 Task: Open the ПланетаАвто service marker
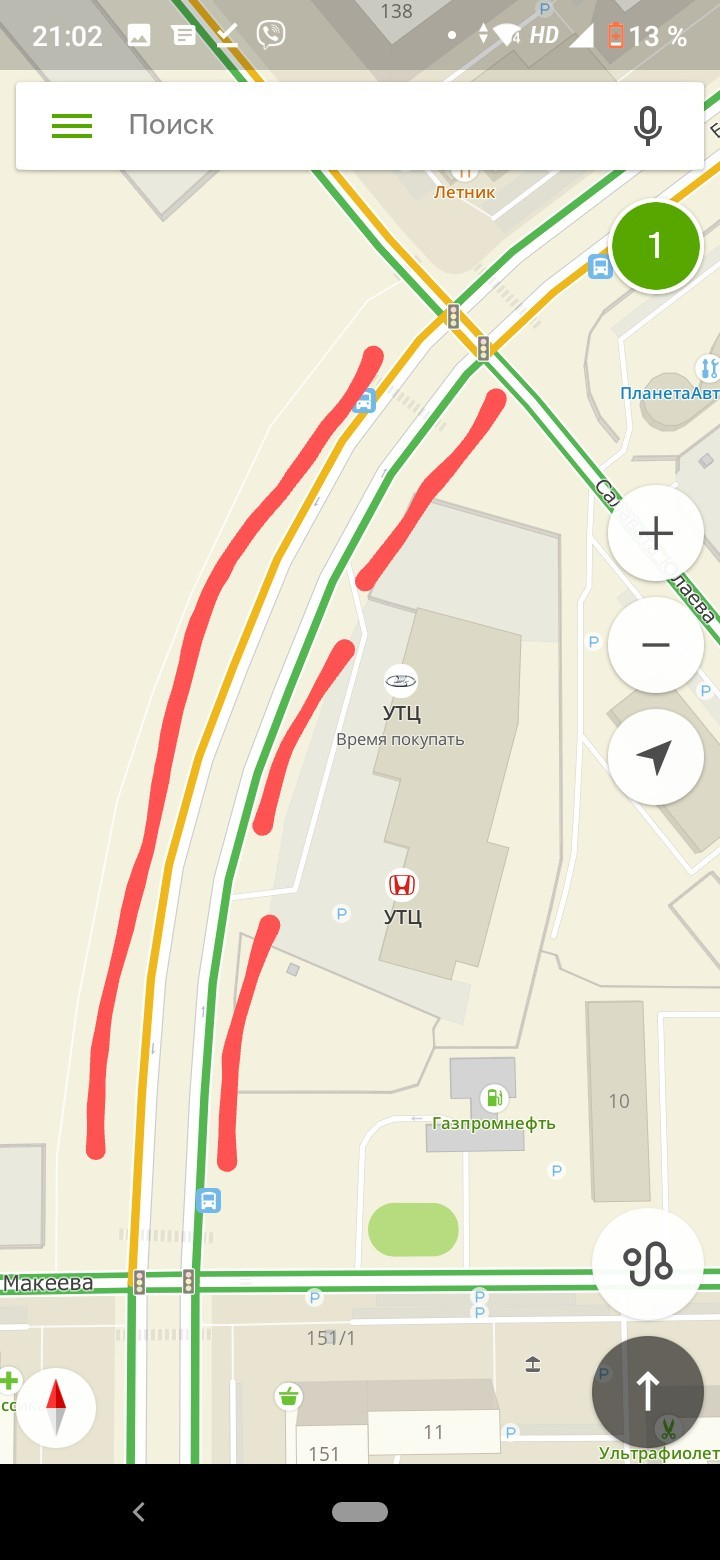708,368
